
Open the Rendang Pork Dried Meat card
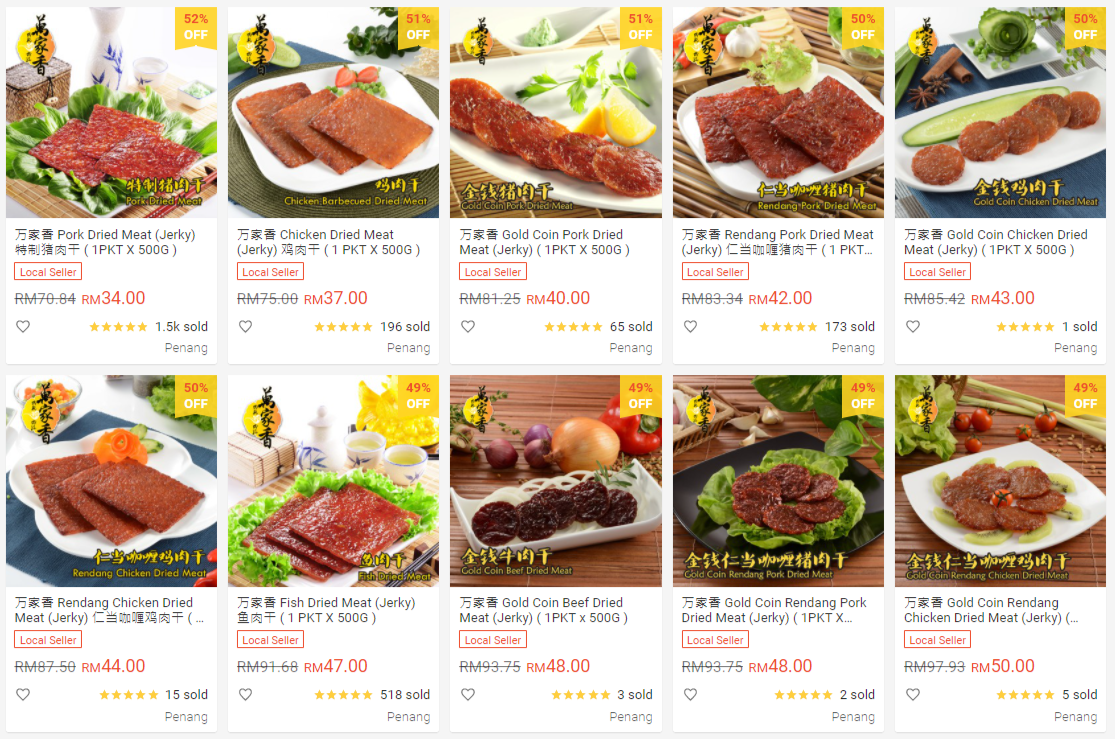(778, 112)
